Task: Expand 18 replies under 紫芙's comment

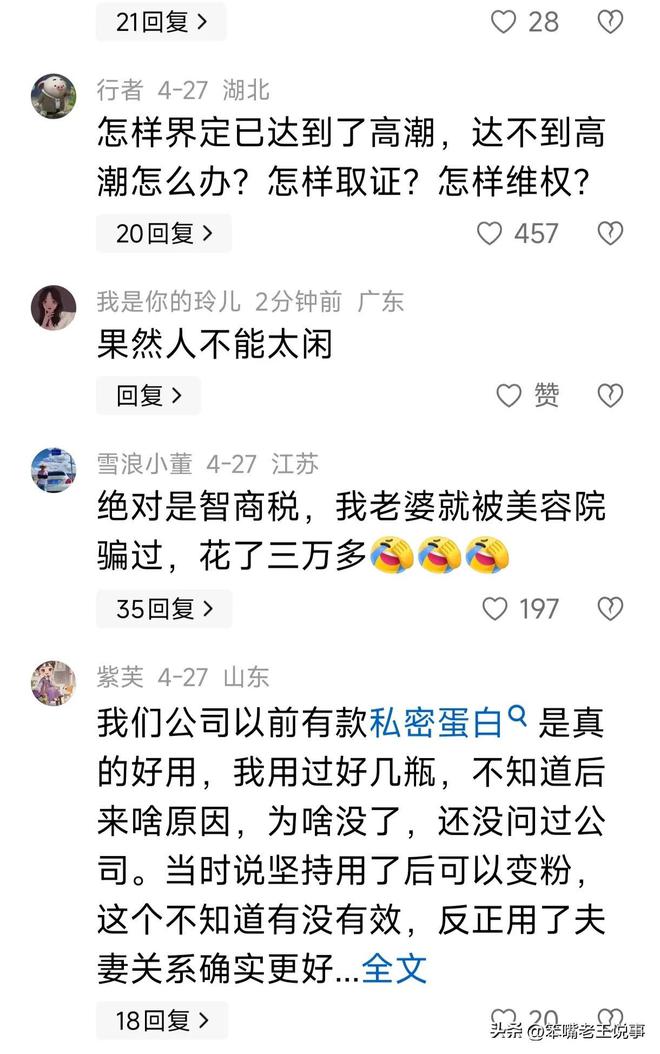Action: coord(162,1020)
